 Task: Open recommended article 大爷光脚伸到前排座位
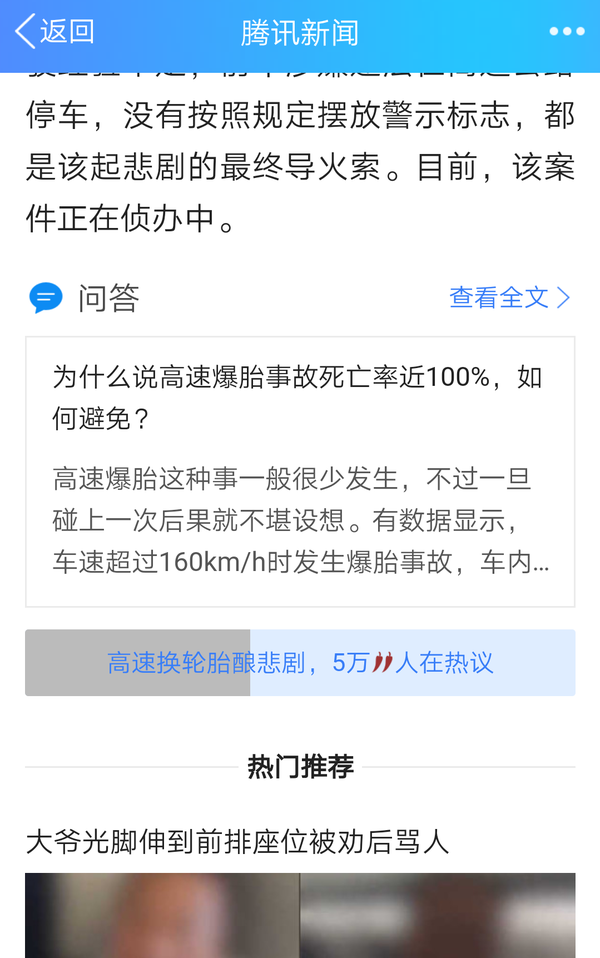[238, 842]
